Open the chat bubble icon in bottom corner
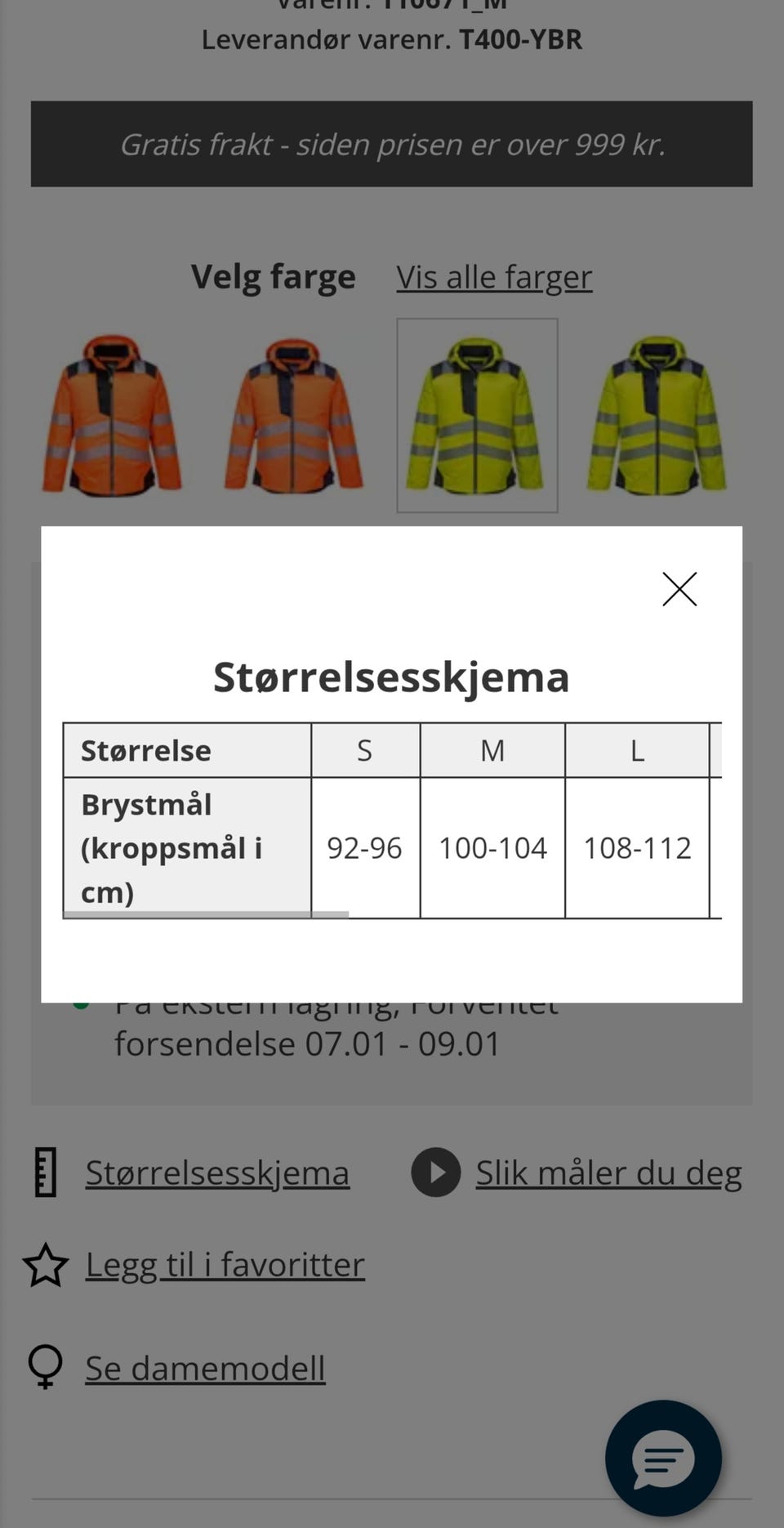 tap(663, 1459)
